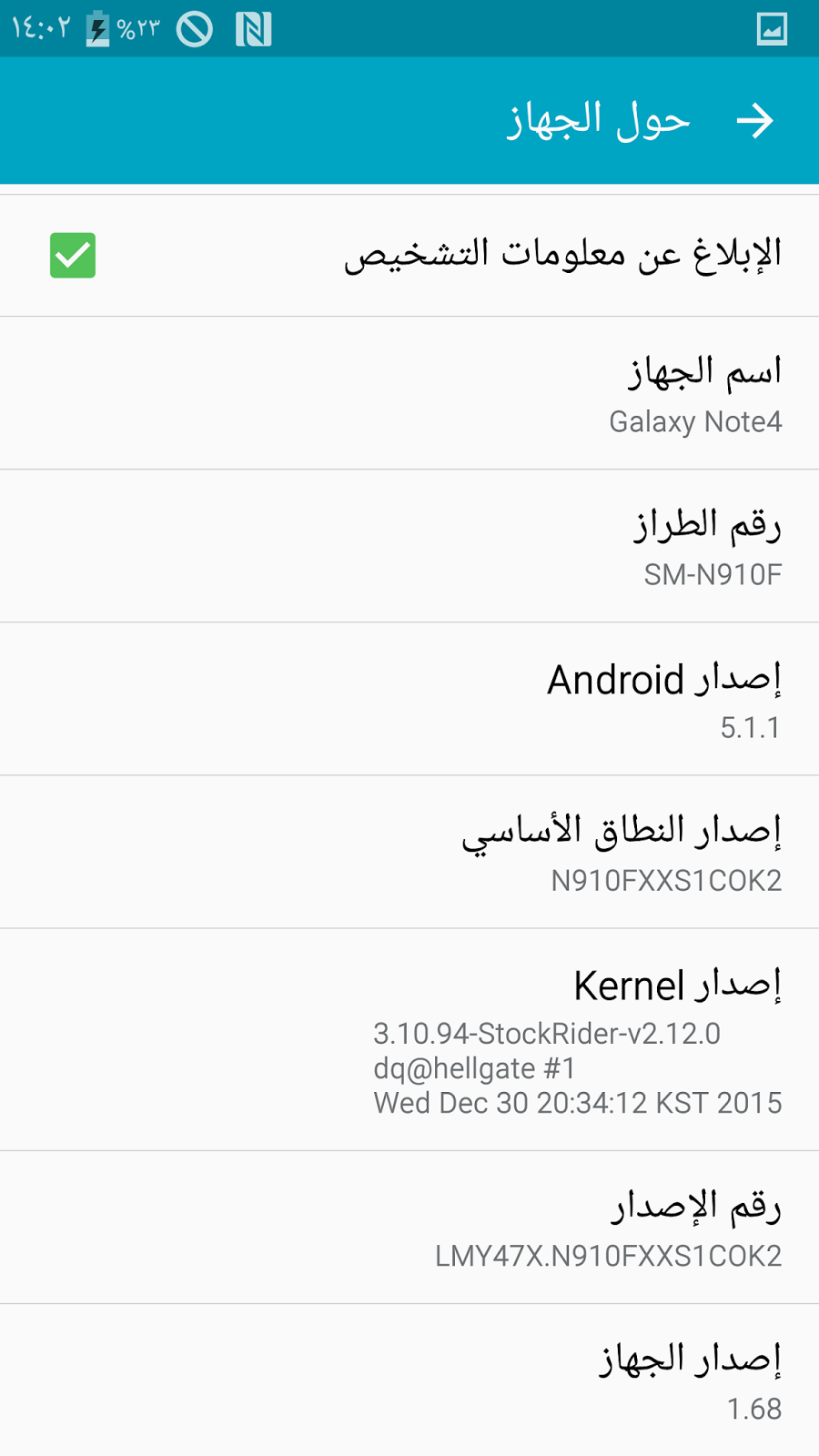The width and height of the screenshot is (819, 1456).
Task: Tap the 5.1.1 Android version value
Action: click(749, 727)
